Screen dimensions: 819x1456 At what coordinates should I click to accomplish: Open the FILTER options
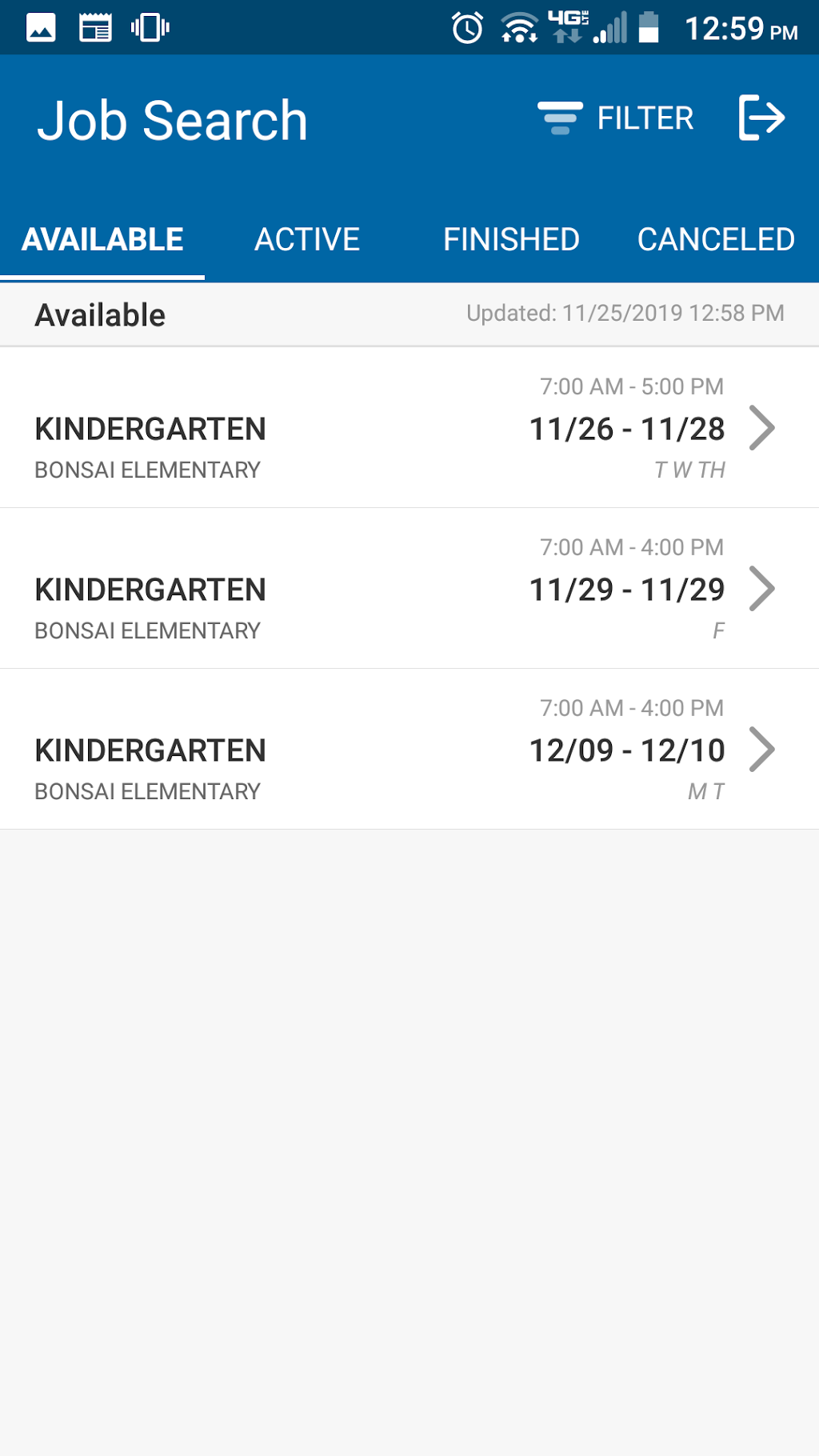[615, 118]
